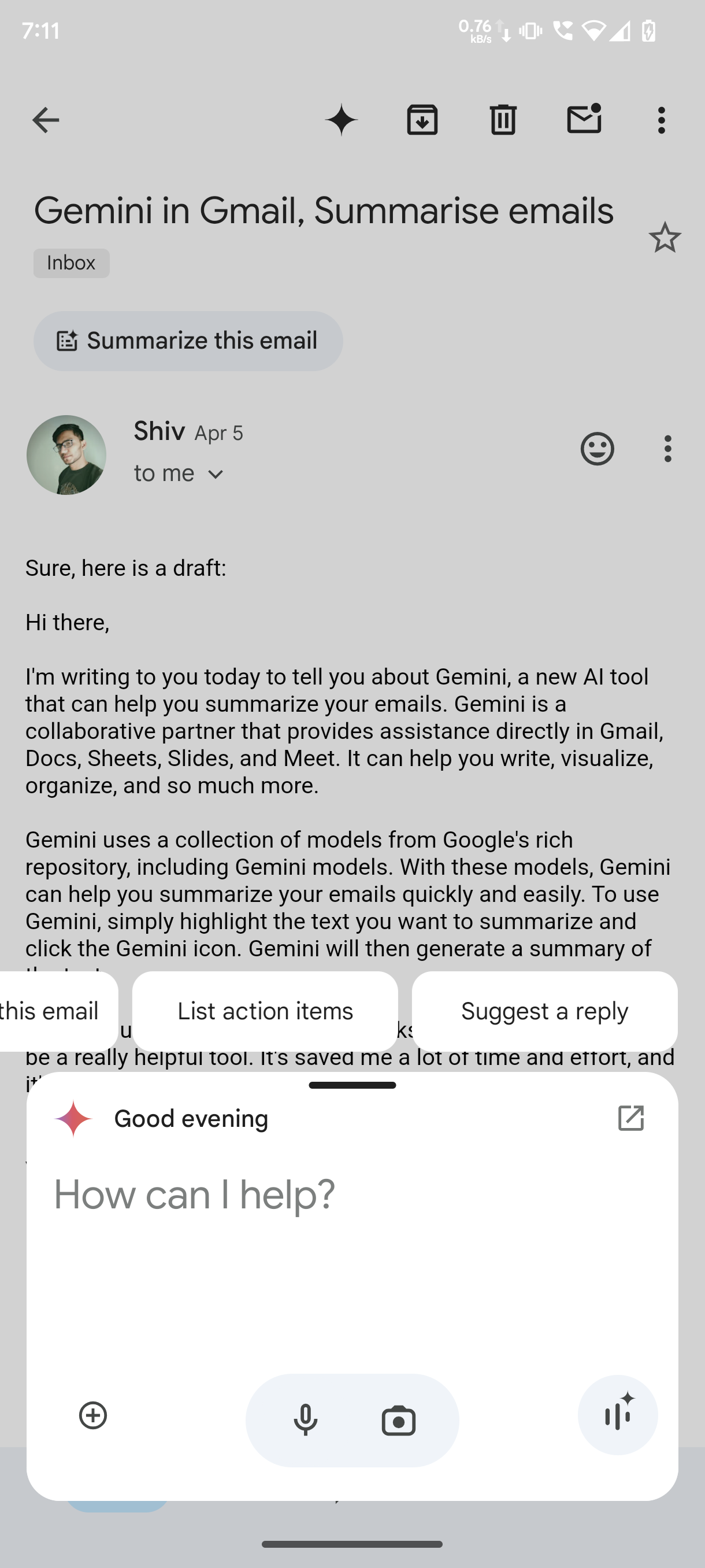The image size is (705, 1568).
Task: Mark the email as unread
Action: (584, 120)
